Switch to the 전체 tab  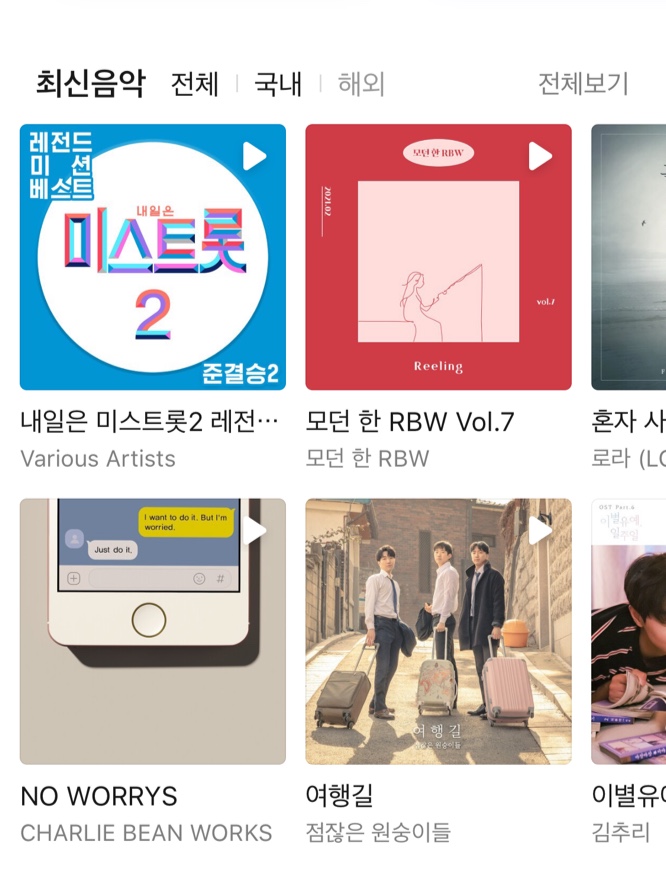194,84
